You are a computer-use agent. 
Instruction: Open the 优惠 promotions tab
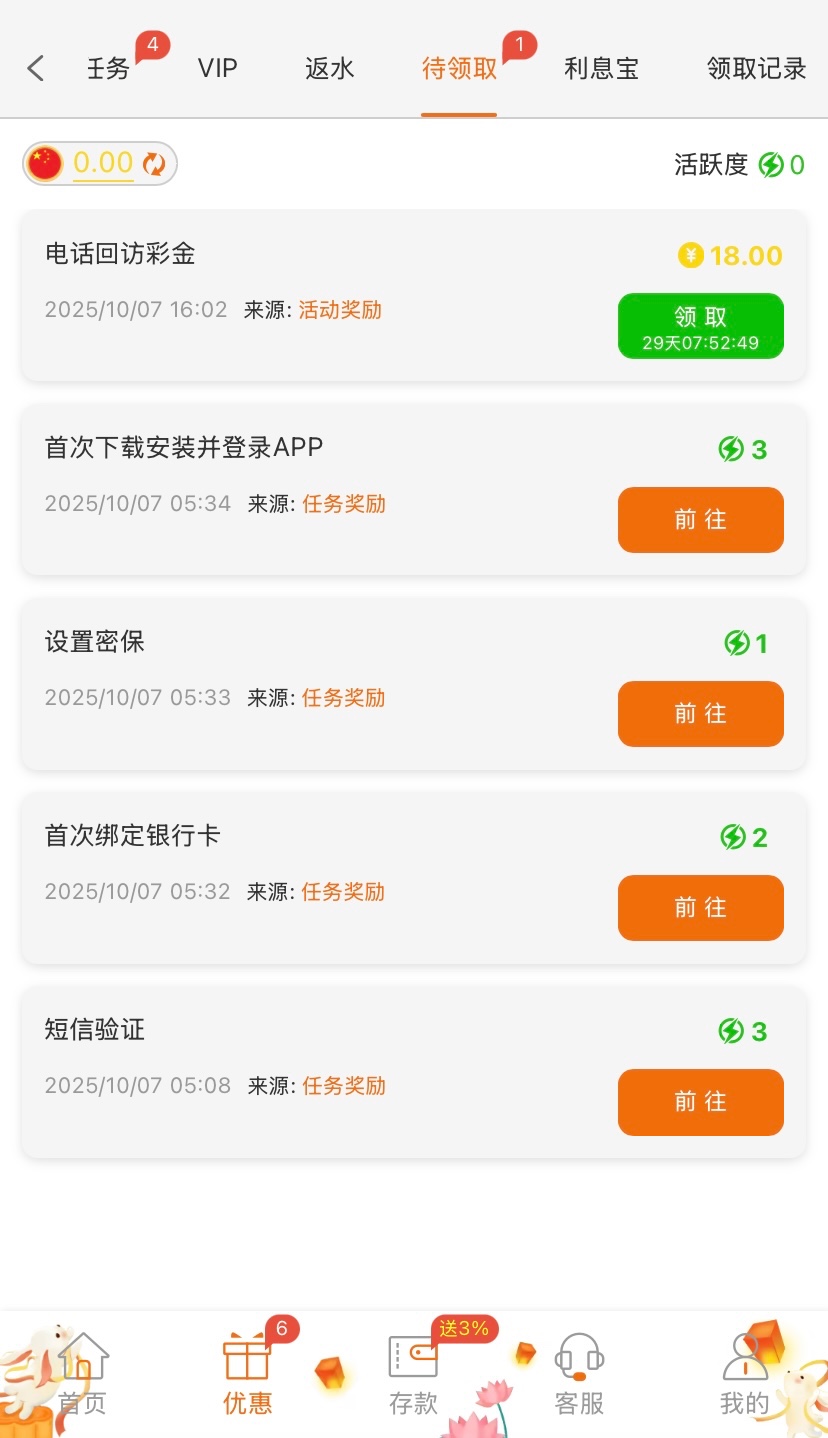[x=247, y=1374]
